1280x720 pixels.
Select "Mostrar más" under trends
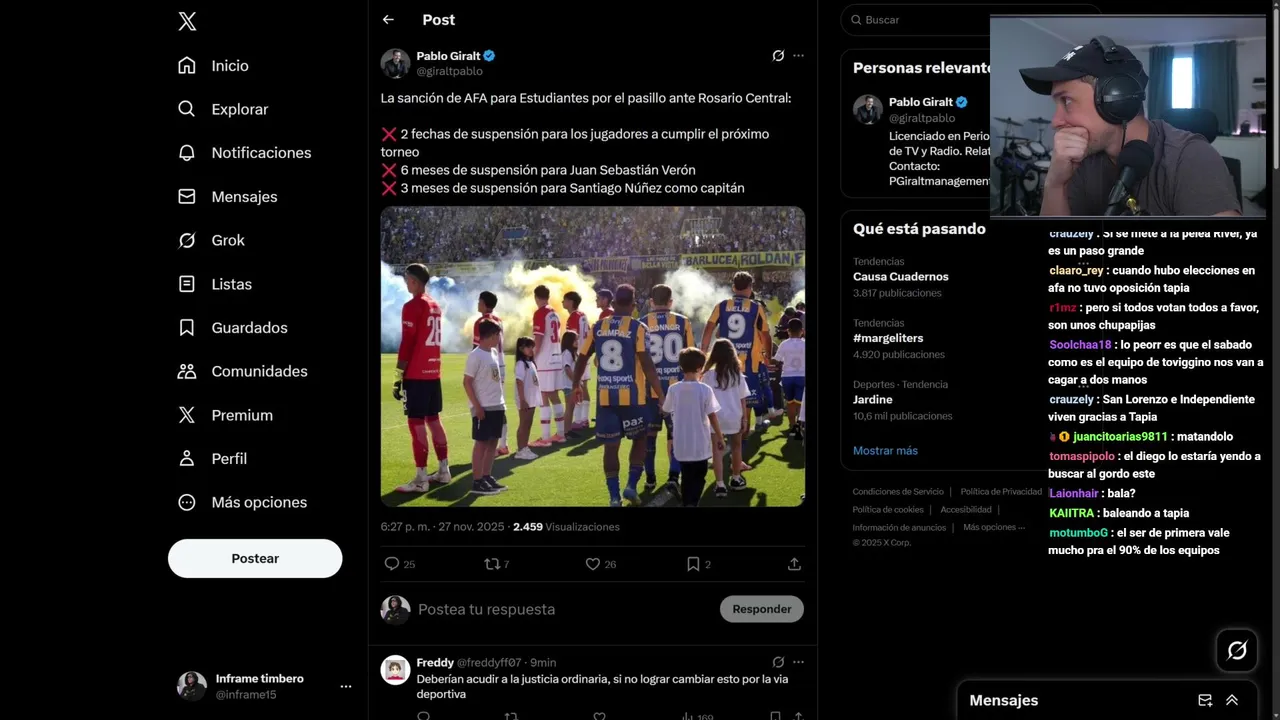coord(885,451)
